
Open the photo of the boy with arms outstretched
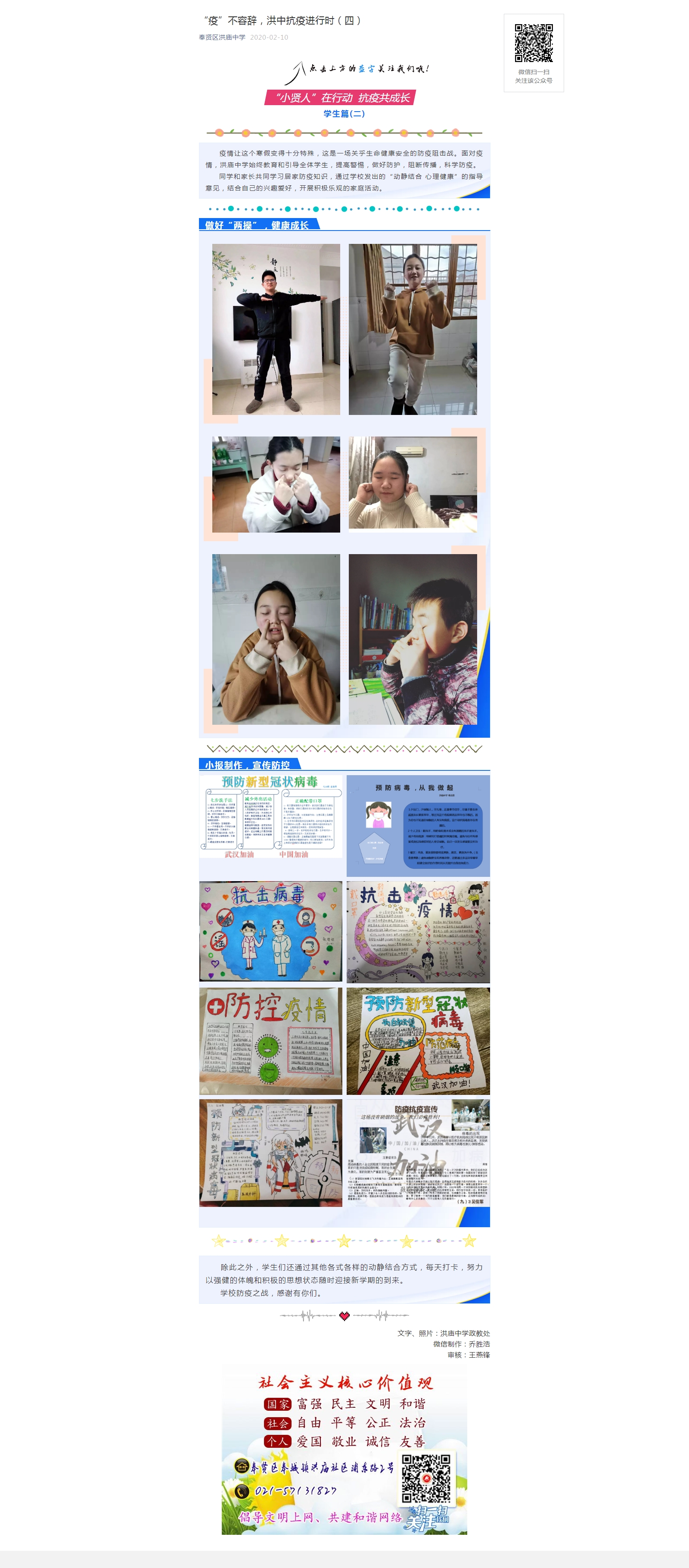point(276,329)
